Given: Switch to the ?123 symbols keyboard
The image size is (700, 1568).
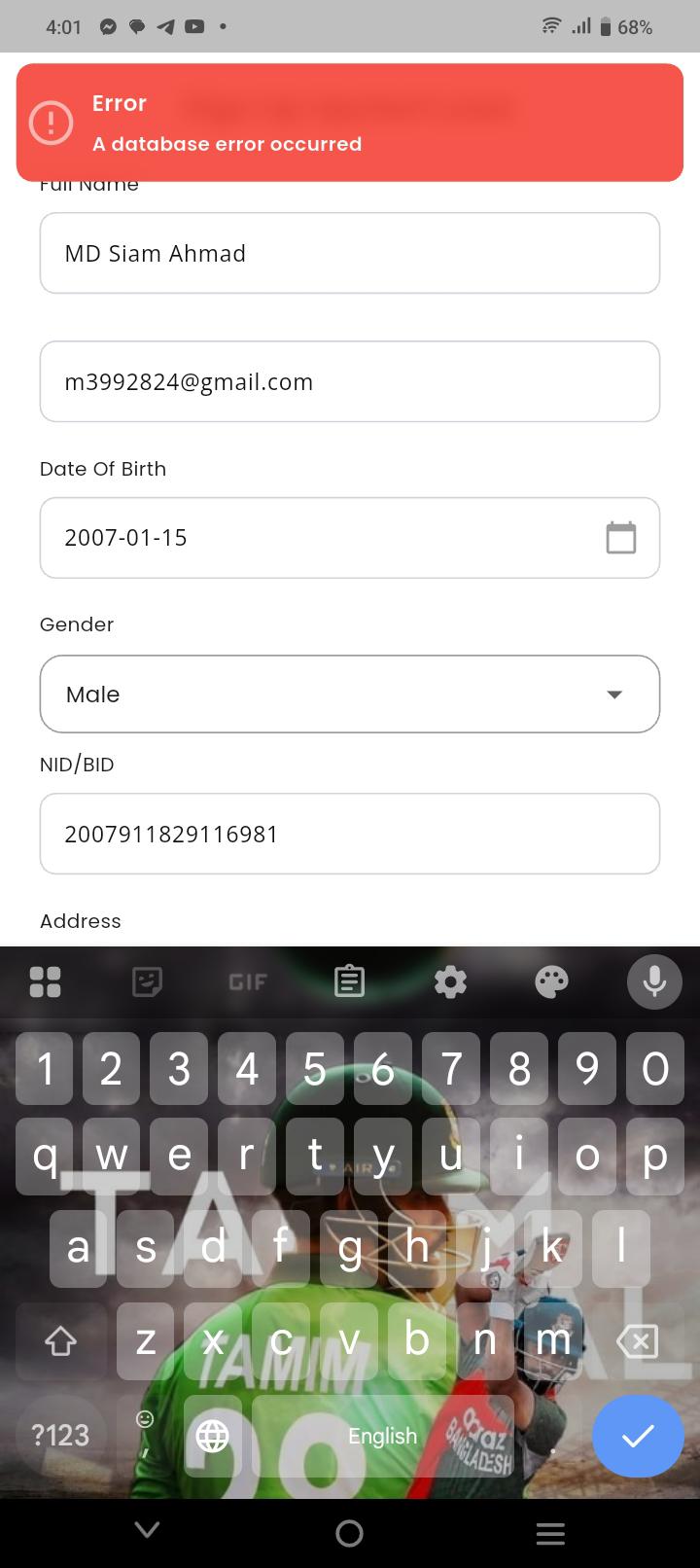Looking at the screenshot, I should pyautogui.click(x=60, y=1436).
